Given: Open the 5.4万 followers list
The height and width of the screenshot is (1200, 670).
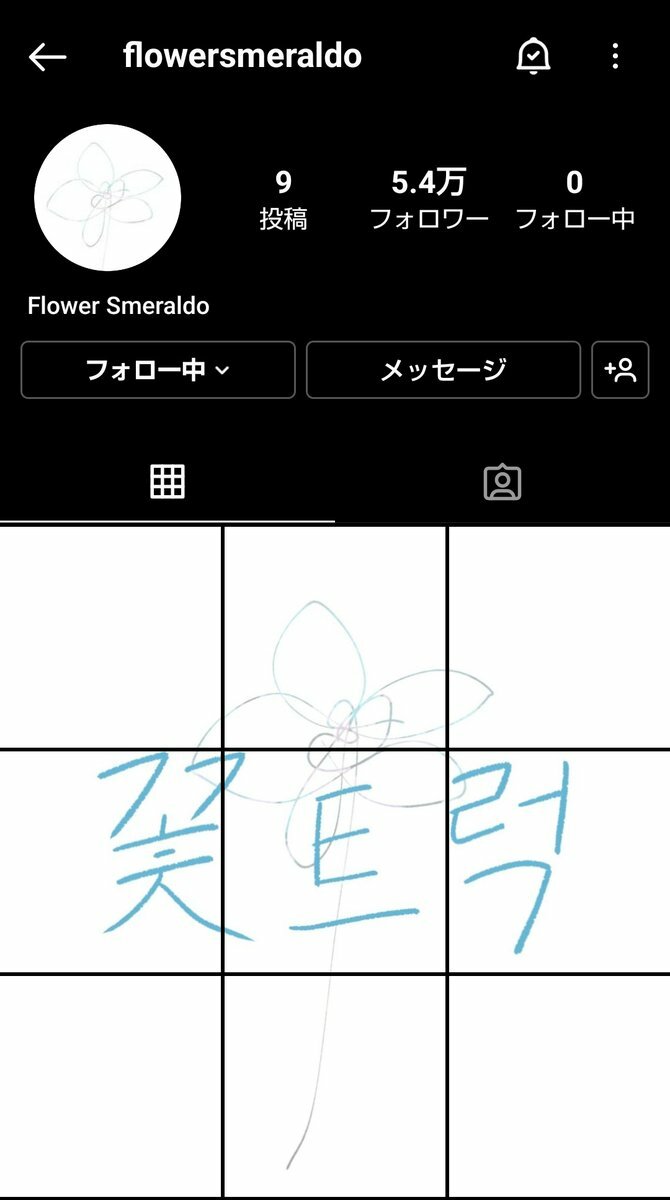Looking at the screenshot, I should click(x=429, y=200).
